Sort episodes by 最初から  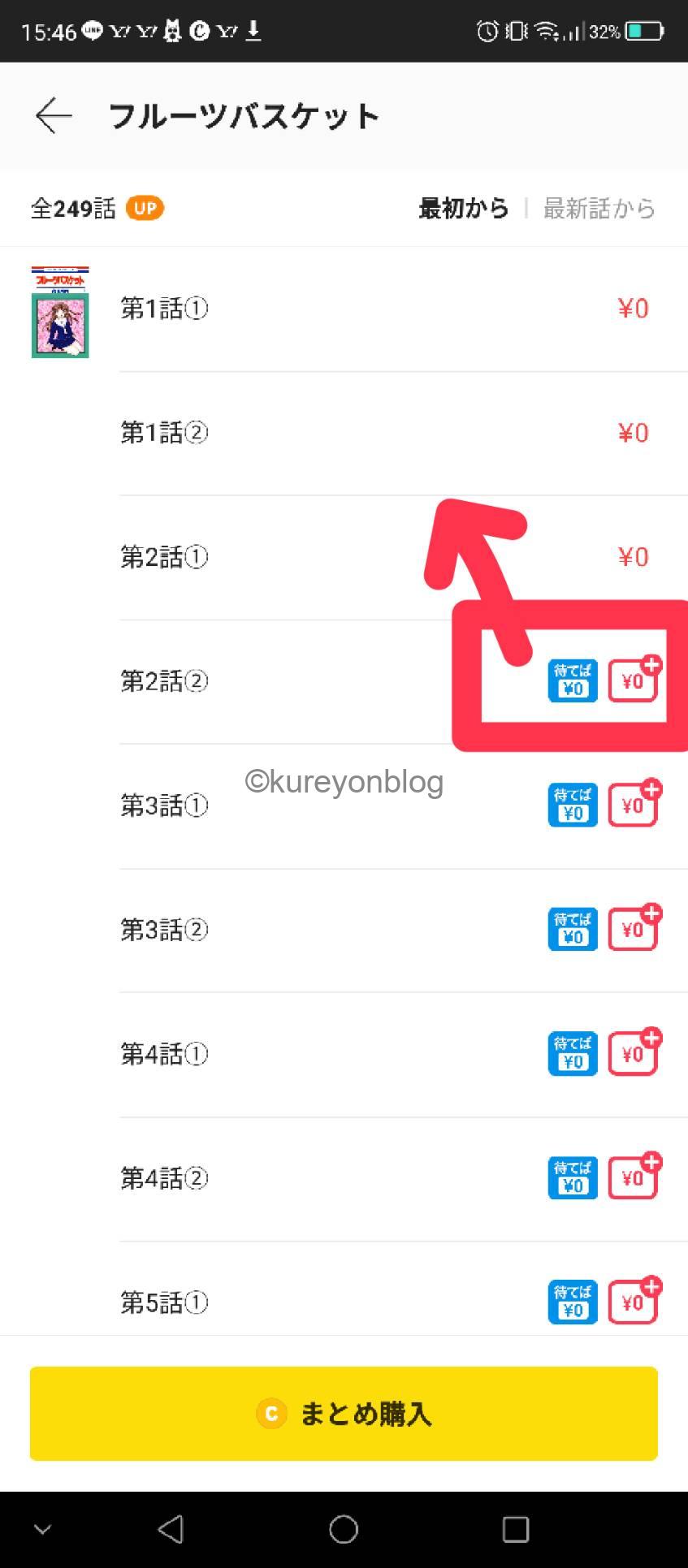click(463, 209)
